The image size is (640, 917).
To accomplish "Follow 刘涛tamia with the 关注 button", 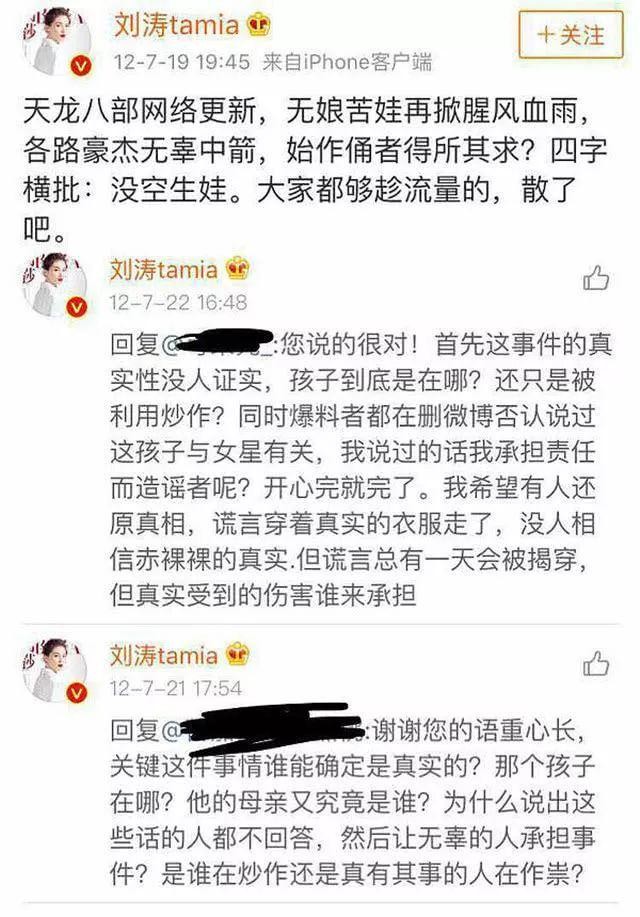I will click(571, 35).
